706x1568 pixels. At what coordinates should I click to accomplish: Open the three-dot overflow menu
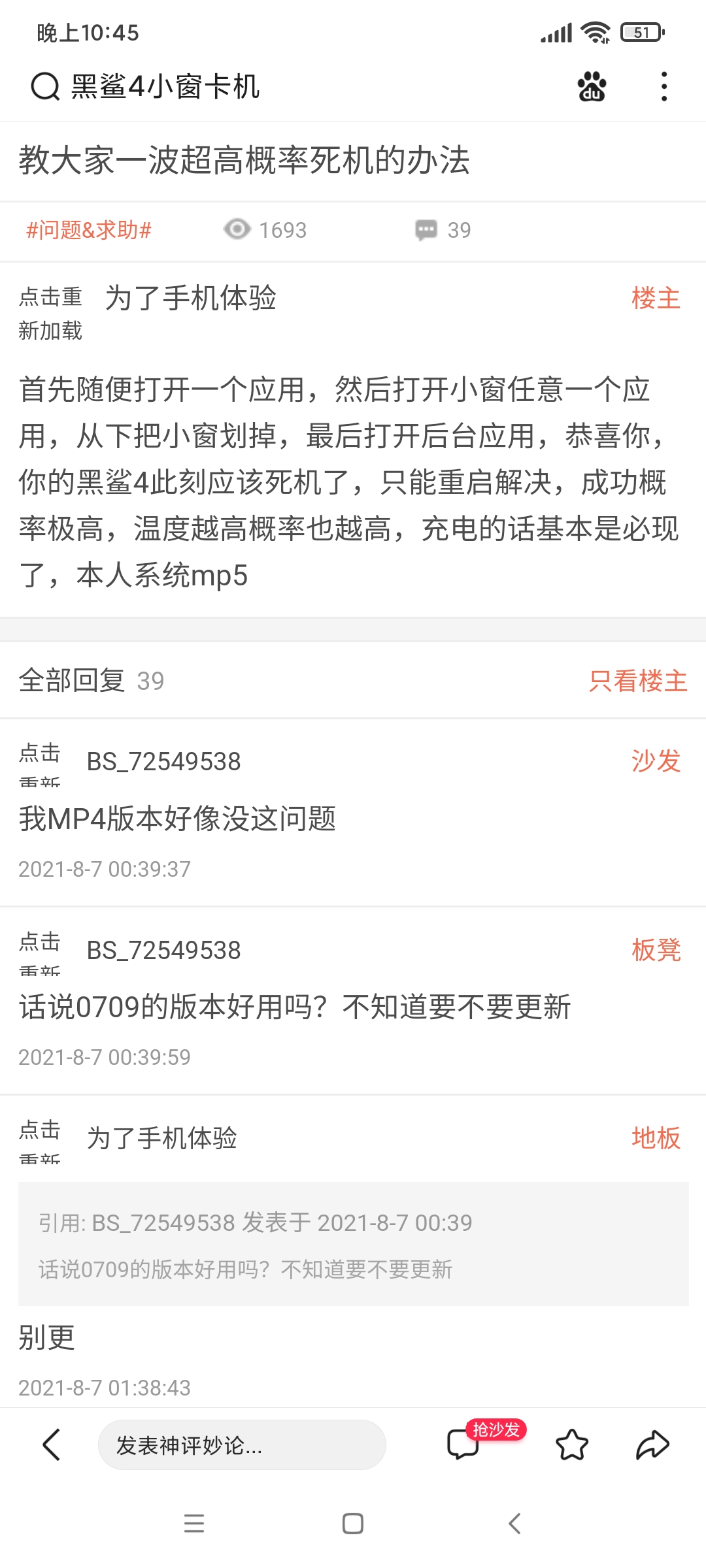coord(664,86)
